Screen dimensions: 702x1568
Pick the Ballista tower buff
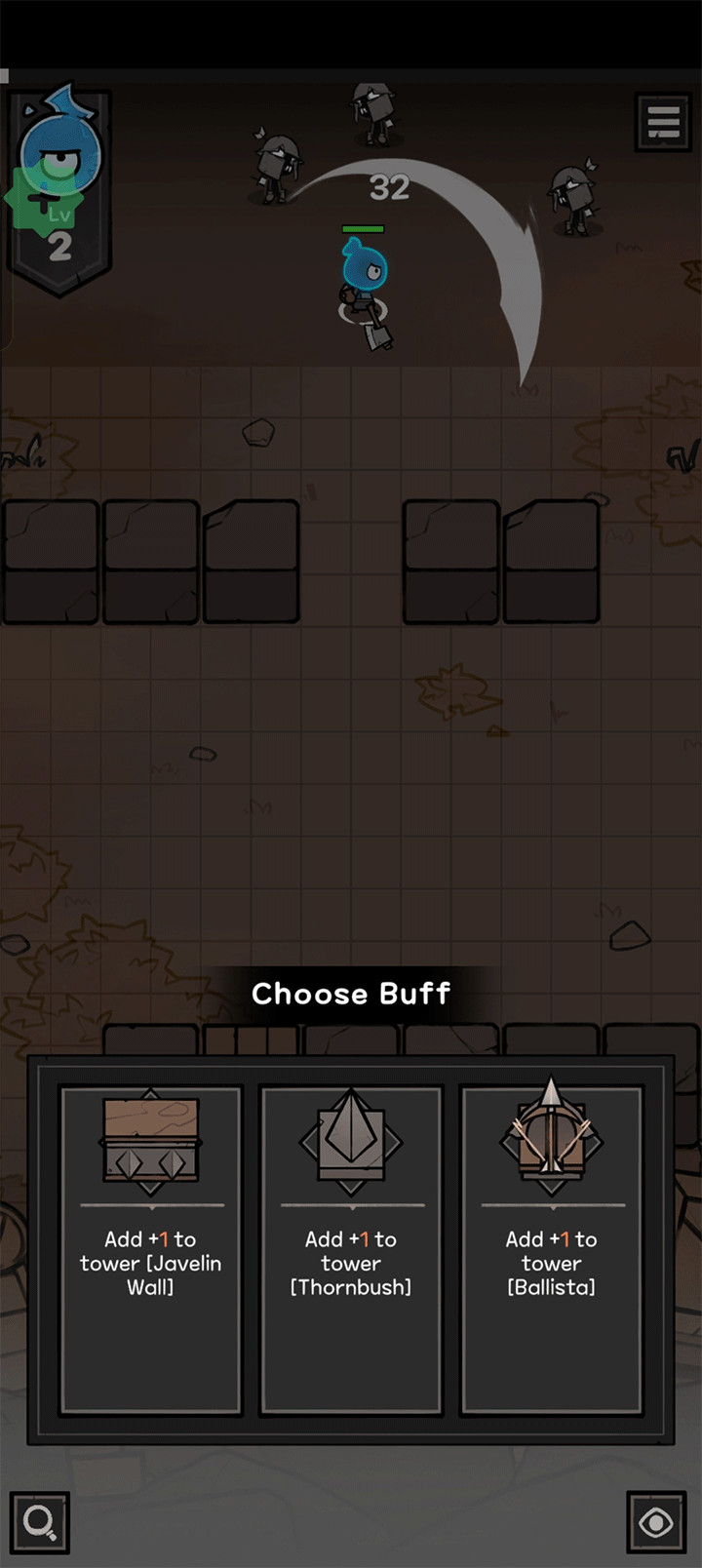[551, 1249]
